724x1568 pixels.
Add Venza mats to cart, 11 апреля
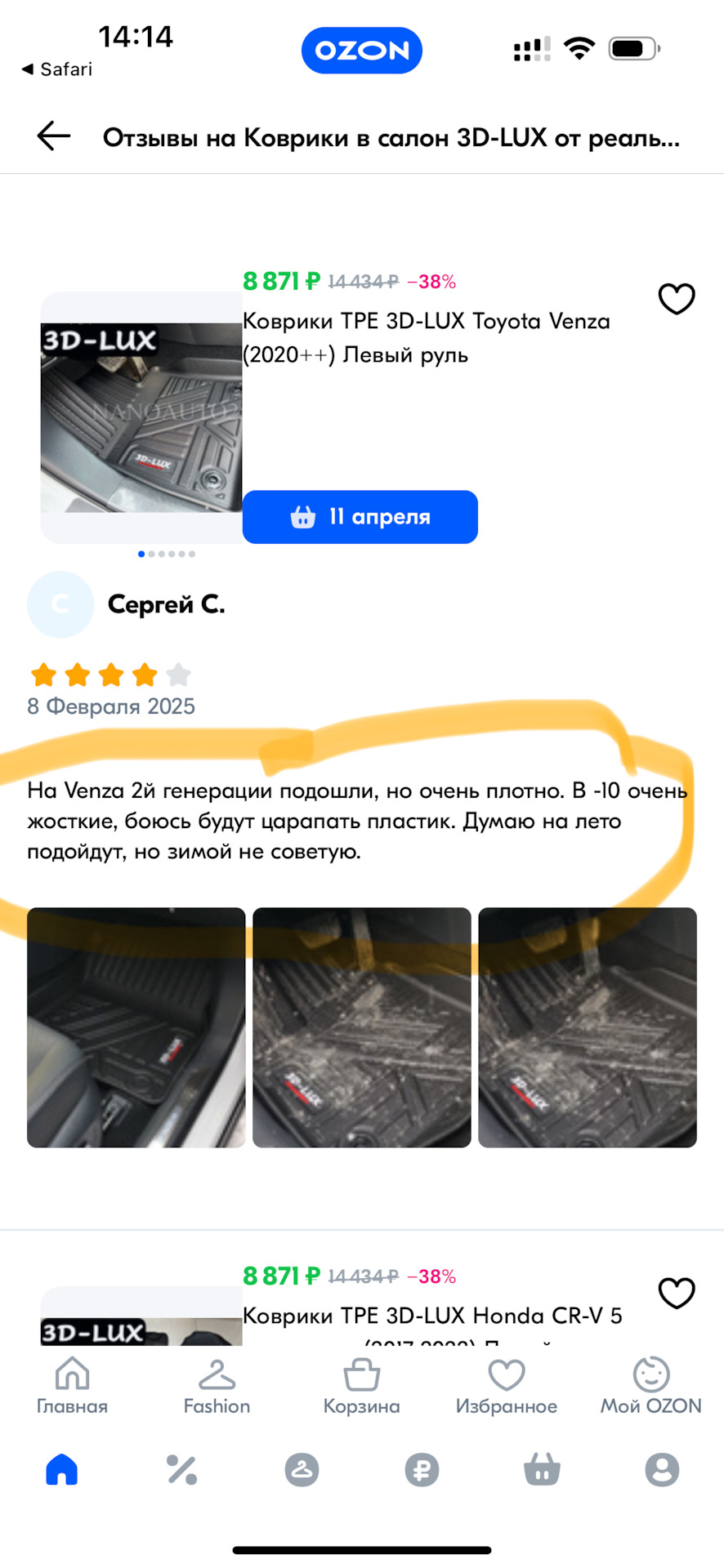point(360,517)
